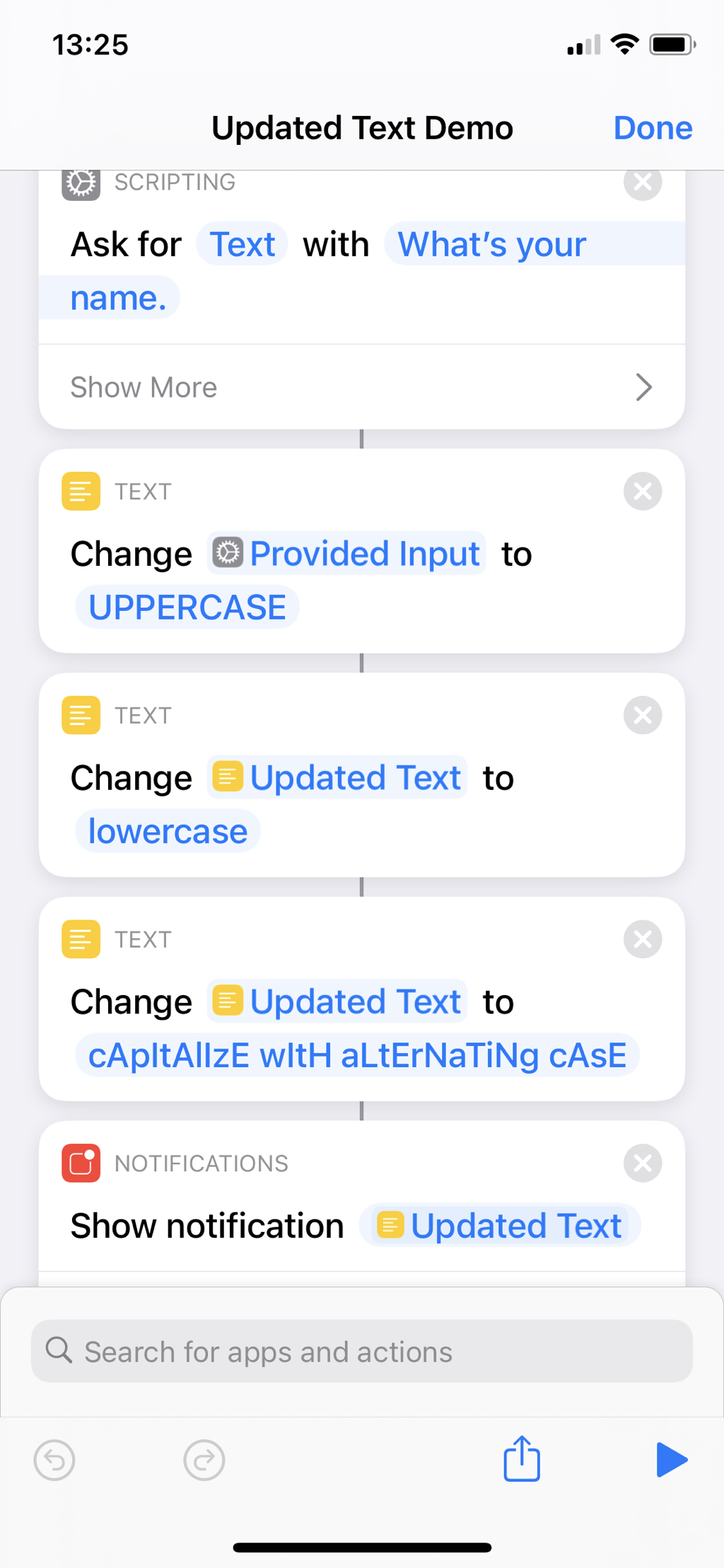This screenshot has height=1568, width=724.
Task: Edit the Show notification Updated Text variable
Action: tap(500, 1226)
